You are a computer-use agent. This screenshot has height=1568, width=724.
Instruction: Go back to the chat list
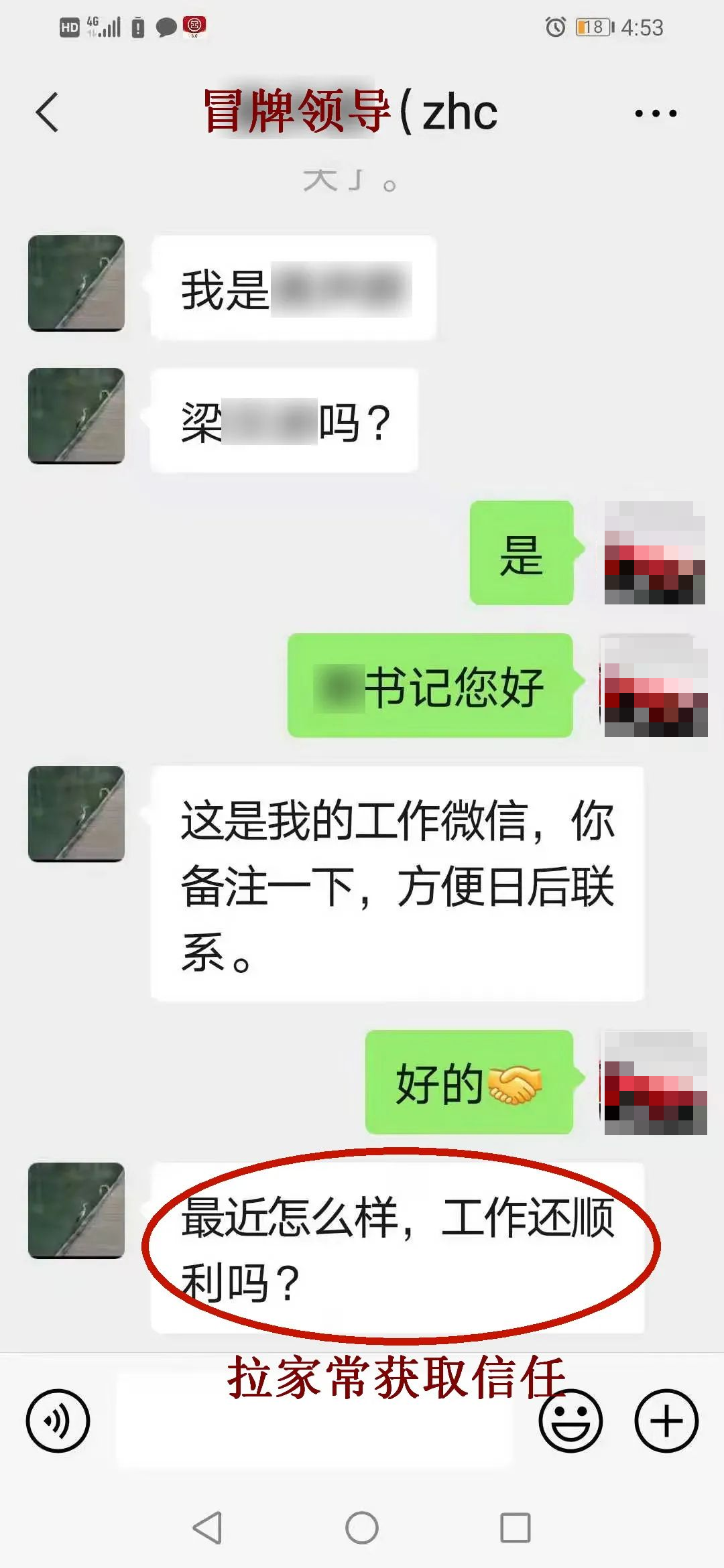click(47, 112)
